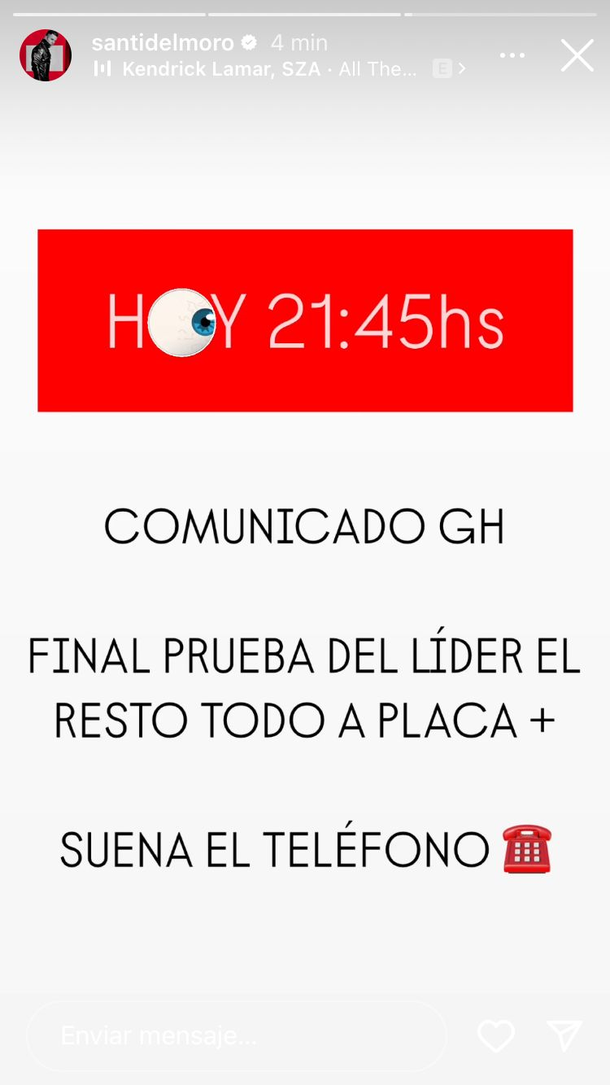
Task: Close the story viewer
Action: click(577, 55)
